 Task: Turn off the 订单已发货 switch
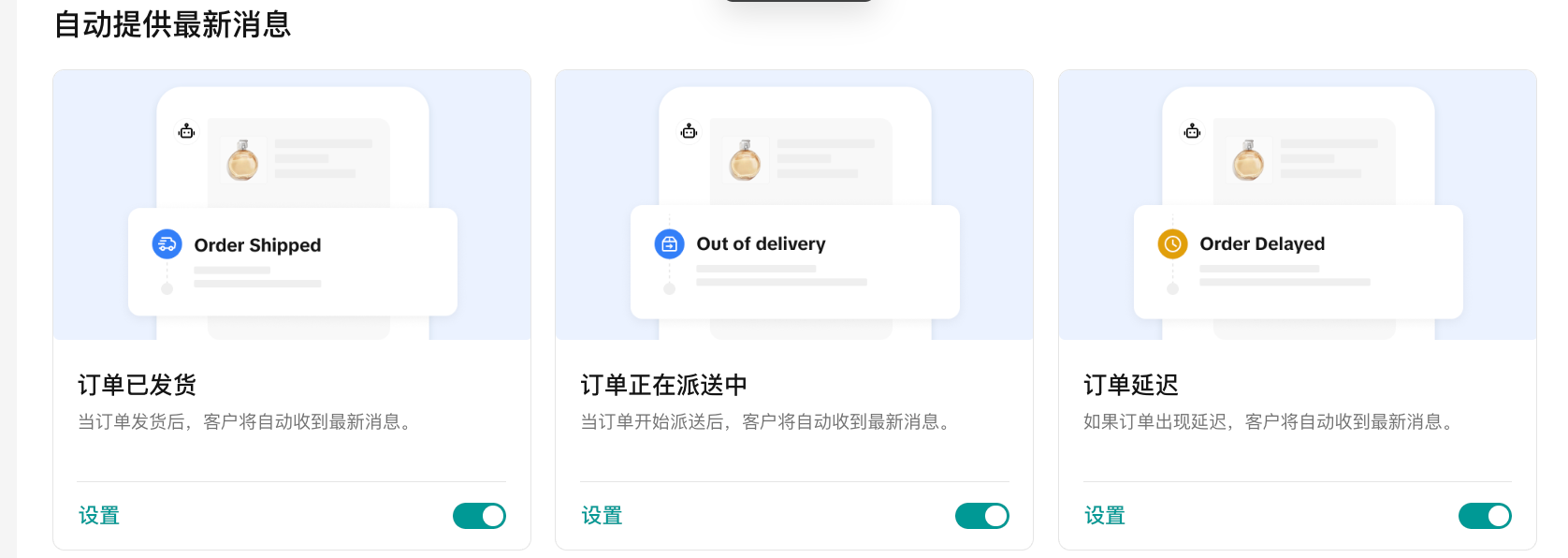tap(479, 516)
